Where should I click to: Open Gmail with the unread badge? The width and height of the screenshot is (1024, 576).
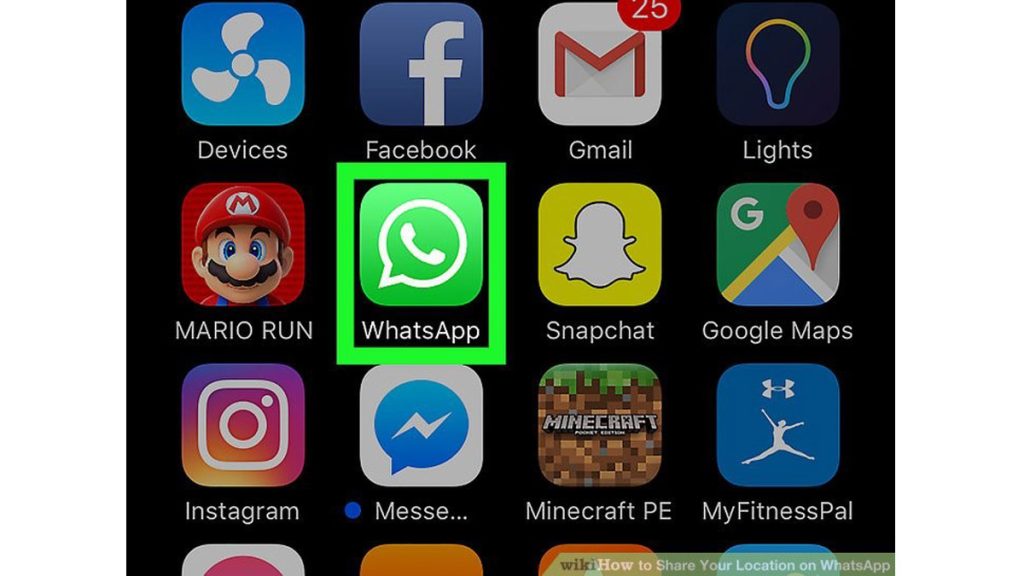pos(599,66)
